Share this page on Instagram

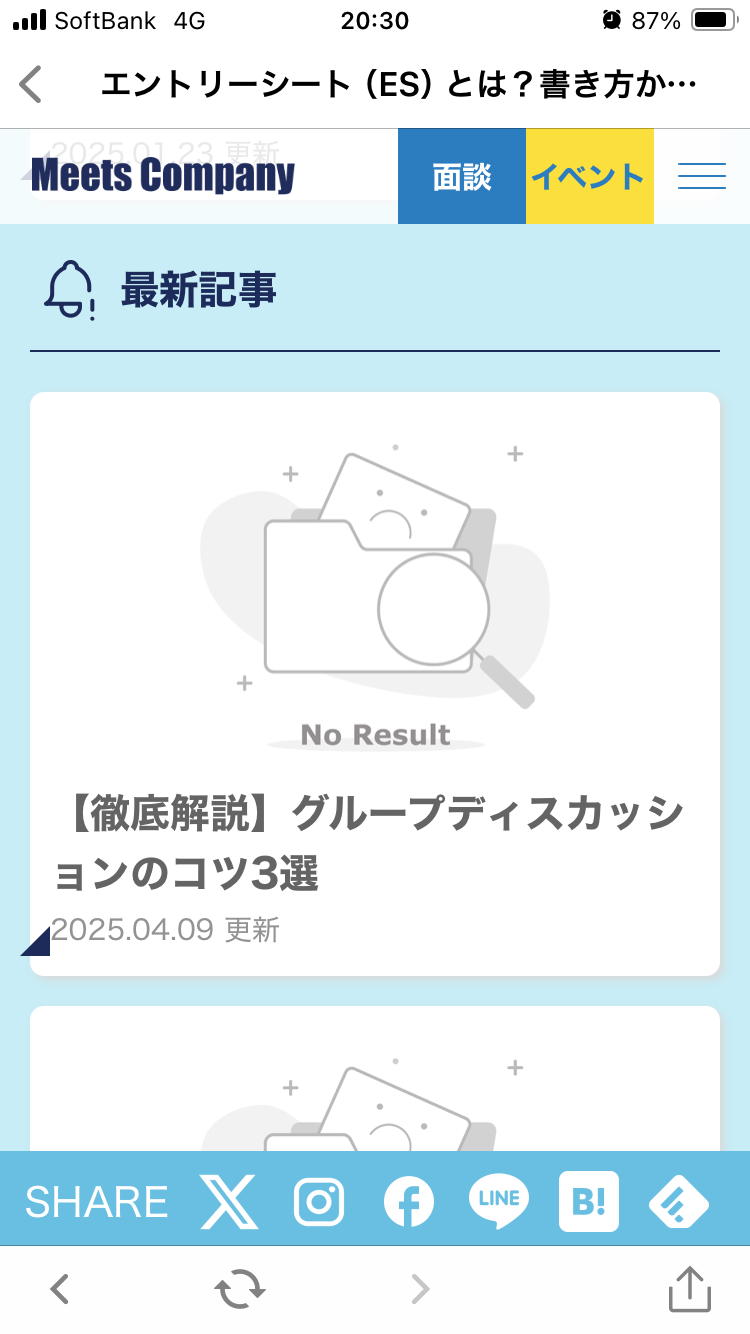(x=319, y=1201)
